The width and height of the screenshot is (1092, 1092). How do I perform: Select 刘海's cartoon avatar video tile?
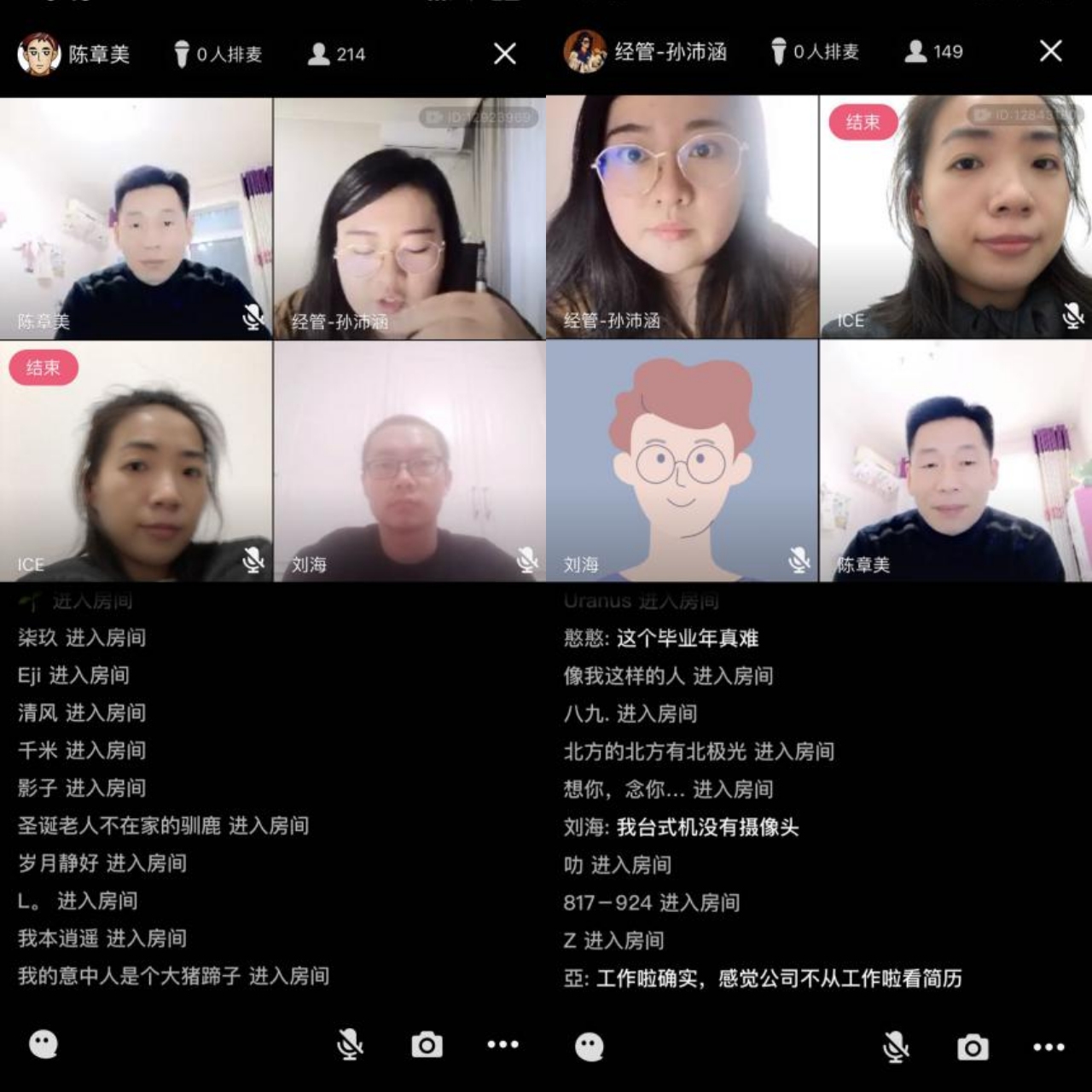tap(682, 461)
